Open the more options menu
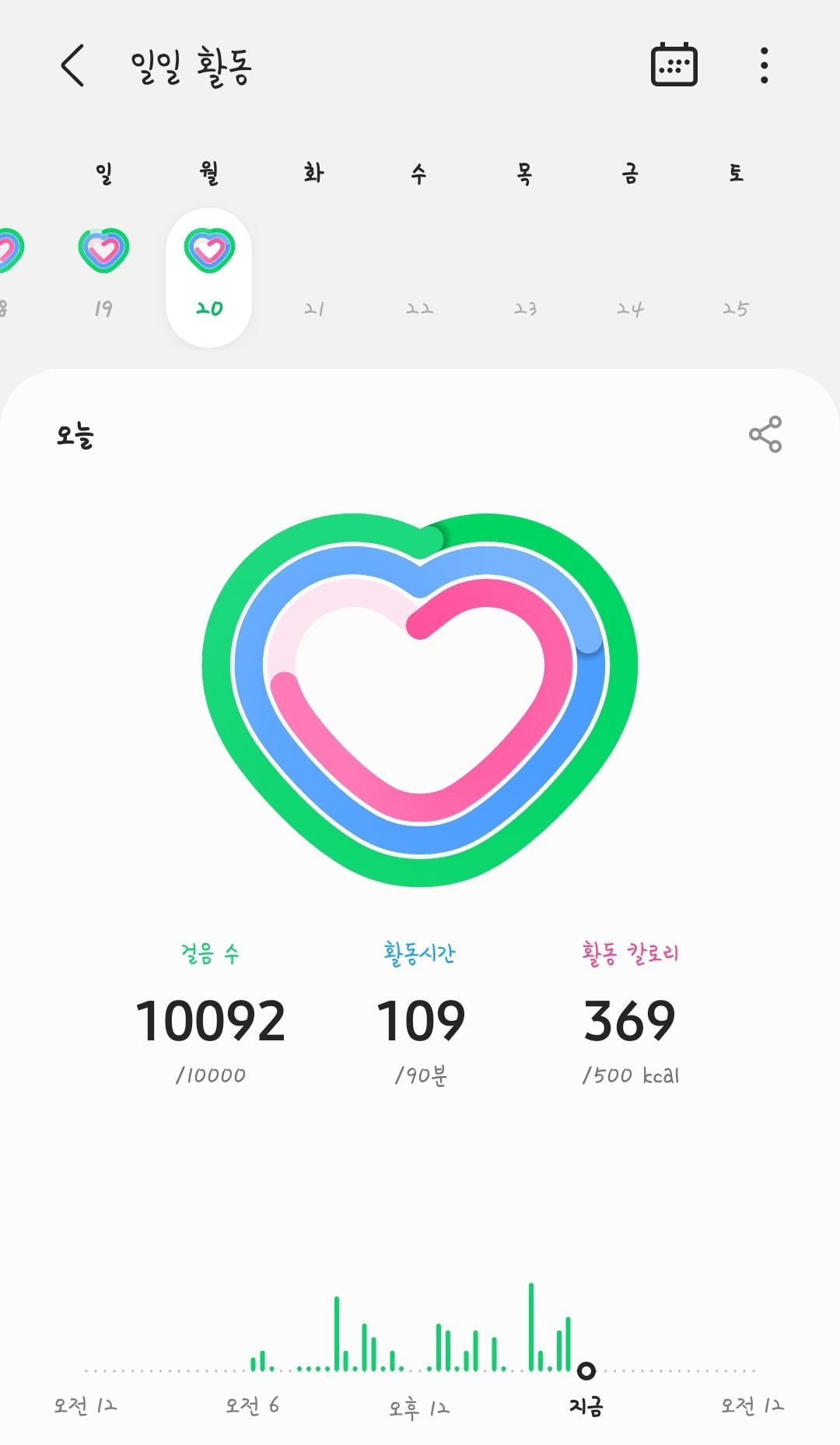Image resolution: width=840 pixels, height=1445 pixels. [765, 65]
